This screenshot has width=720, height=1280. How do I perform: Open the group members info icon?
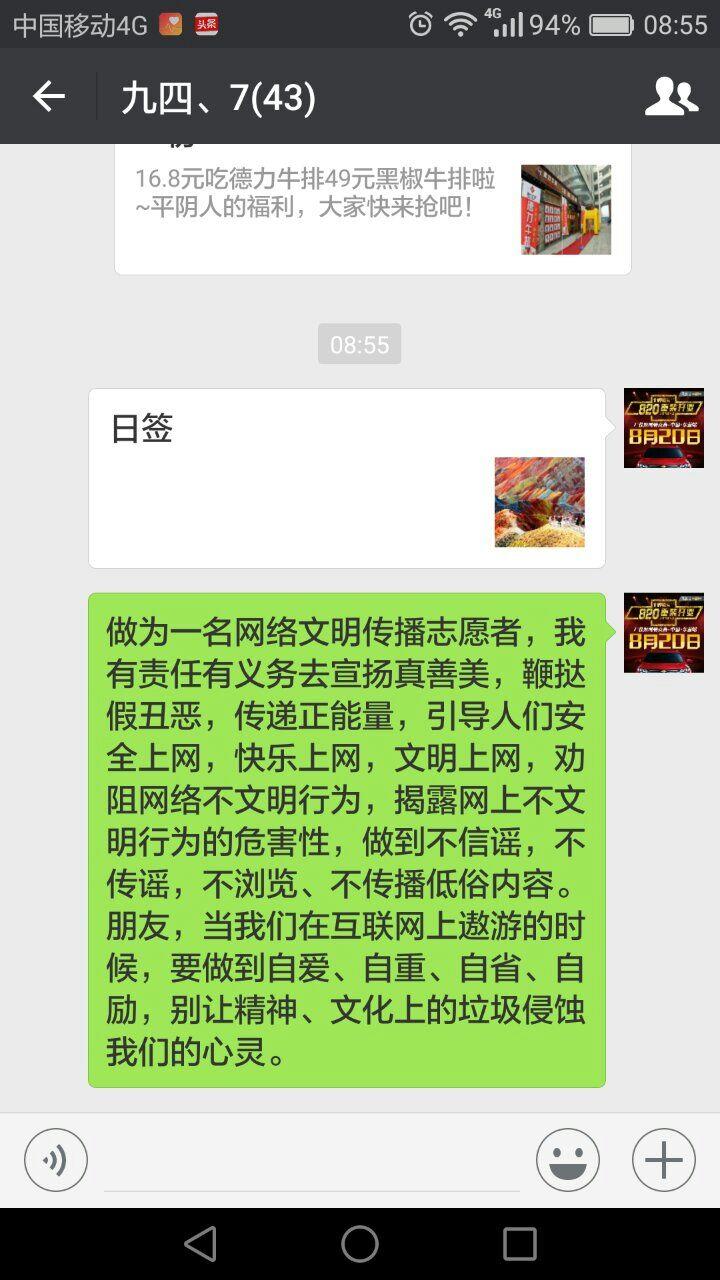point(671,97)
